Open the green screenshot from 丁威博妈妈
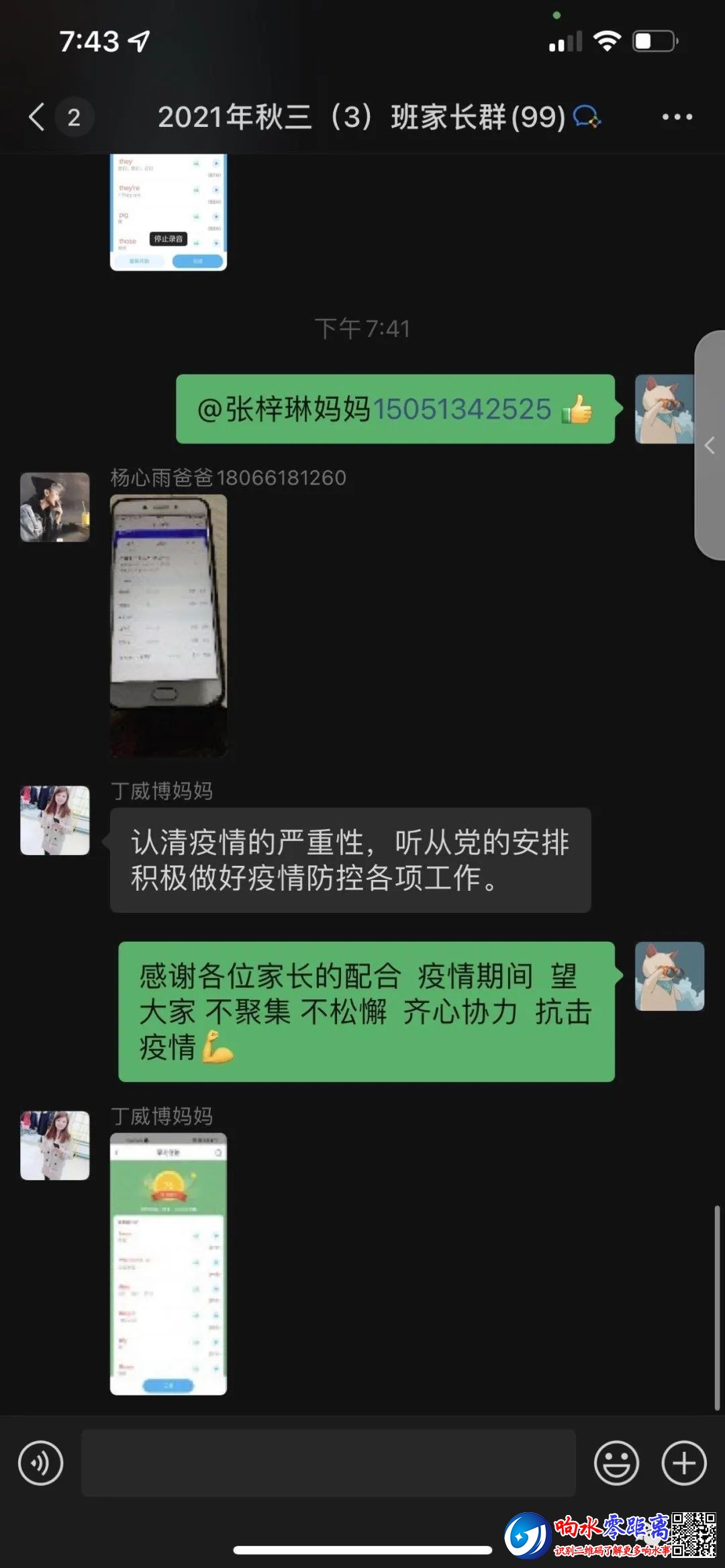This screenshot has height=1568, width=725. [168, 1264]
